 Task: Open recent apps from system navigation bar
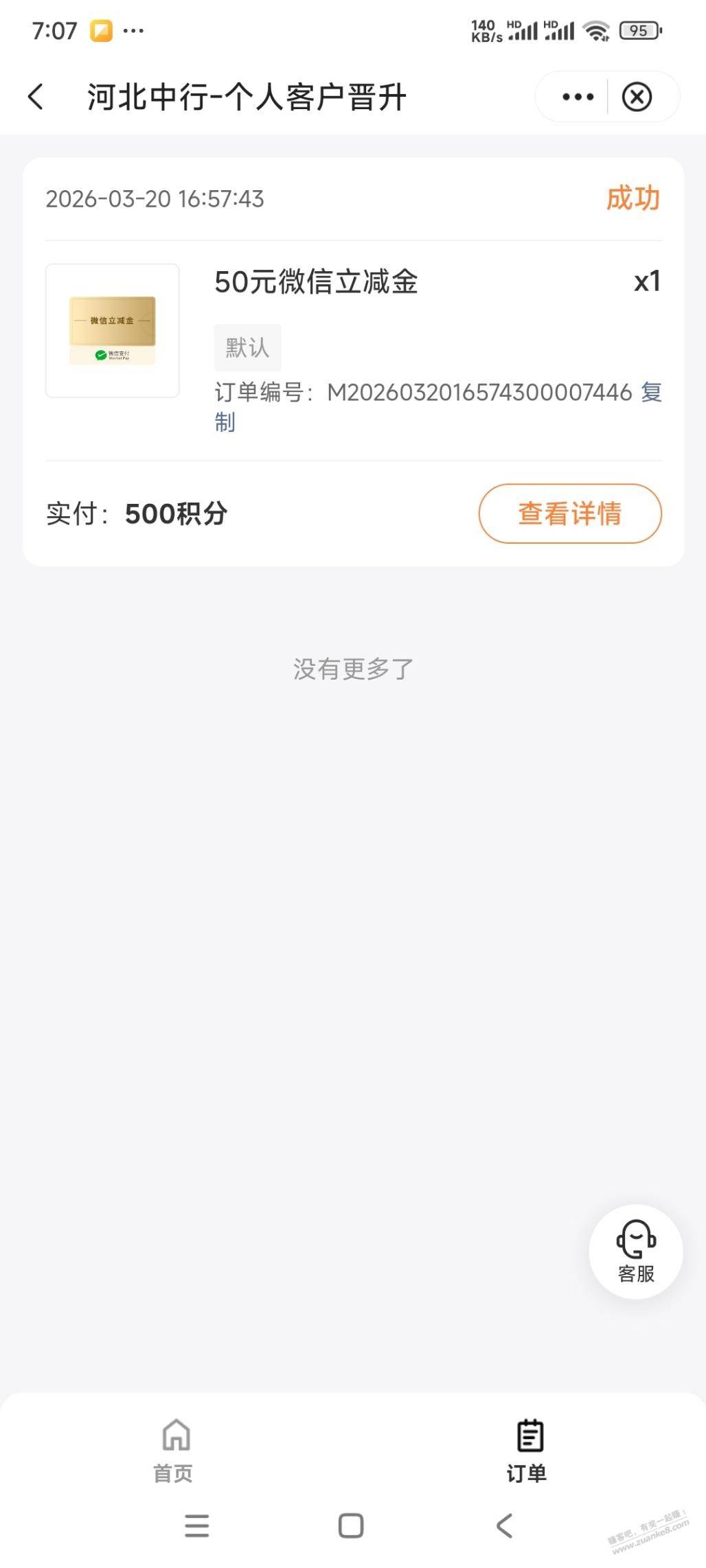pyautogui.click(x=196, y=1525)
